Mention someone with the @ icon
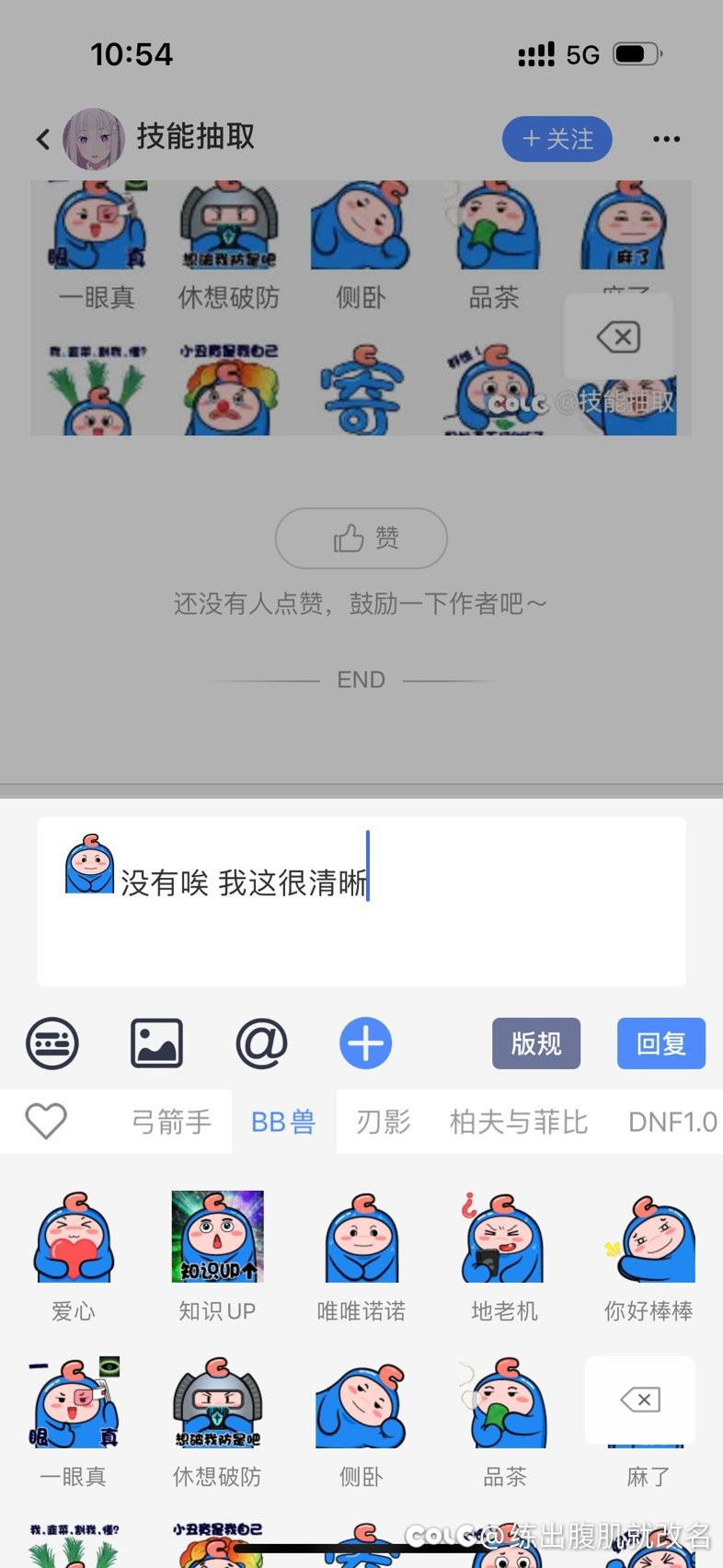 click(261, 1043)
